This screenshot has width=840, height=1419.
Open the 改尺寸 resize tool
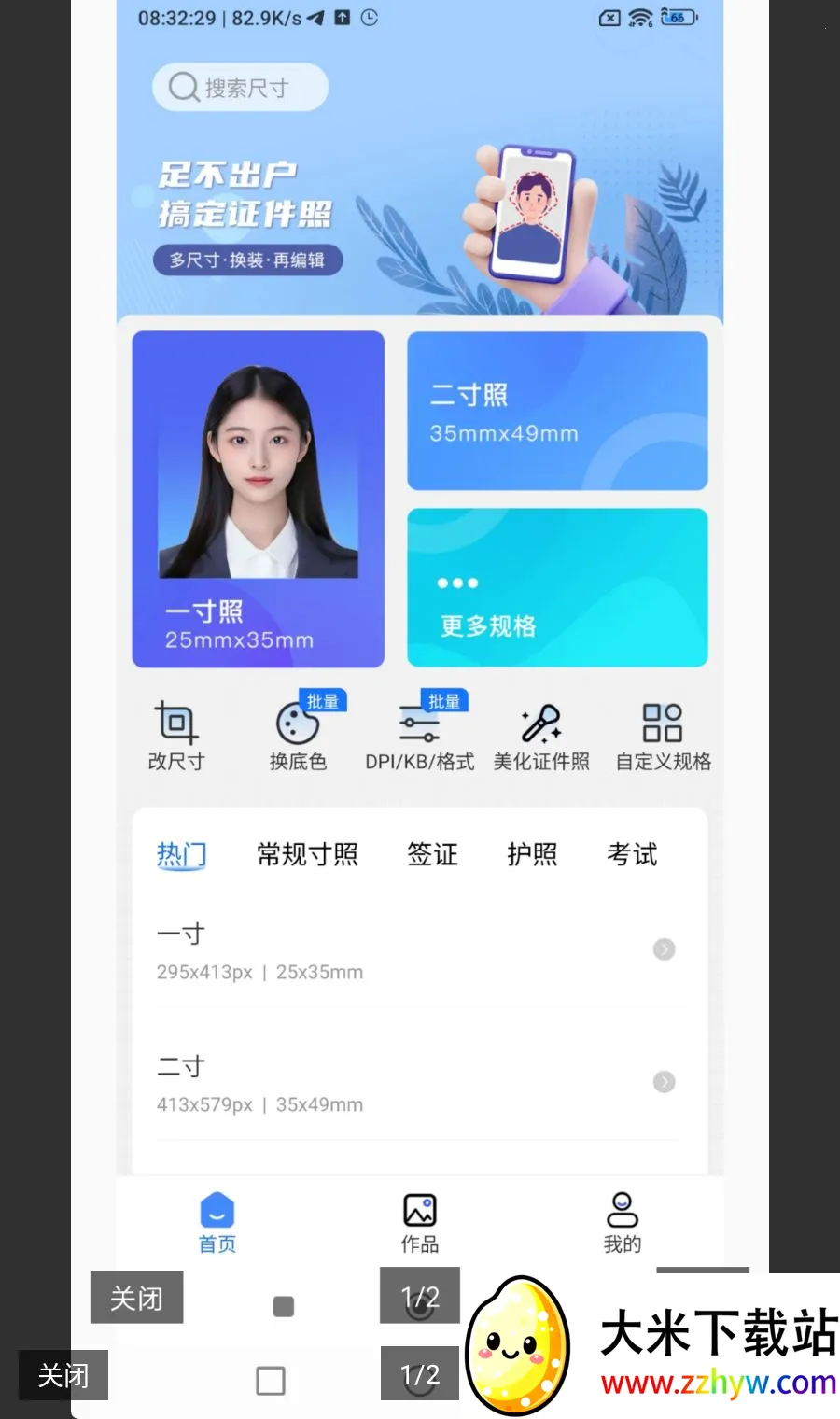tap(176, 736)
